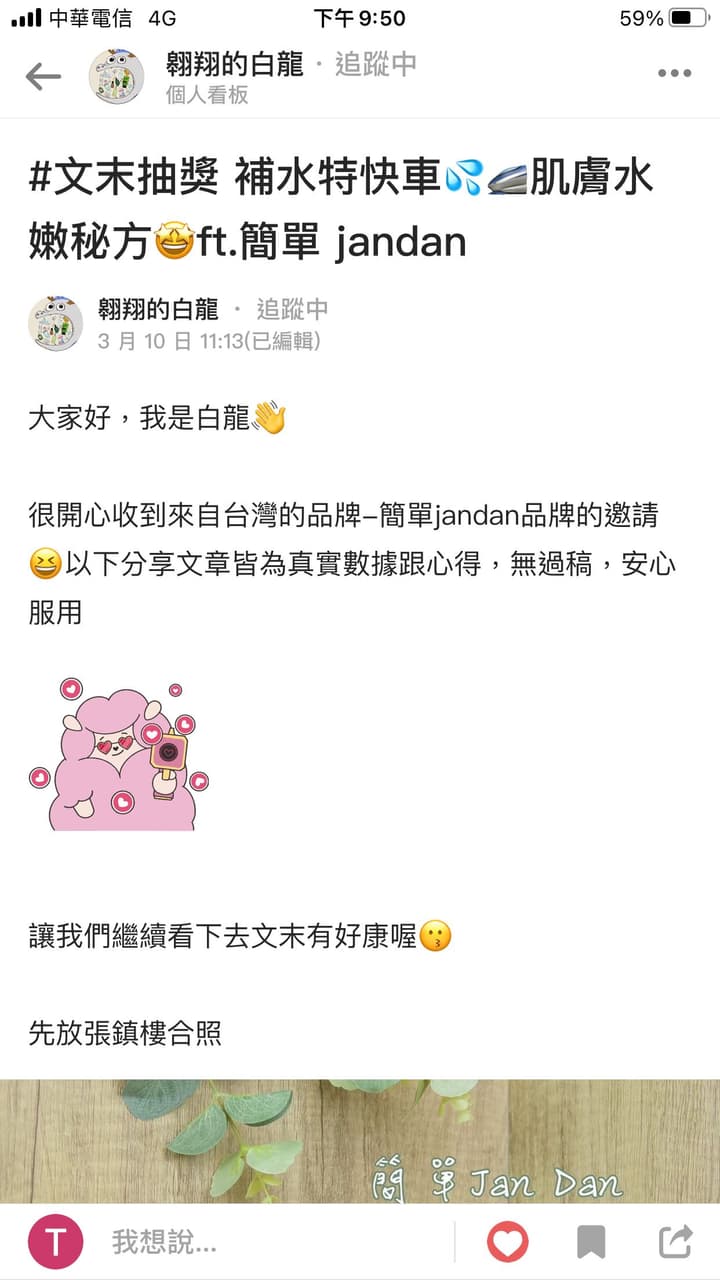Share this post
720x1280 pixels.
(676, 1242)
